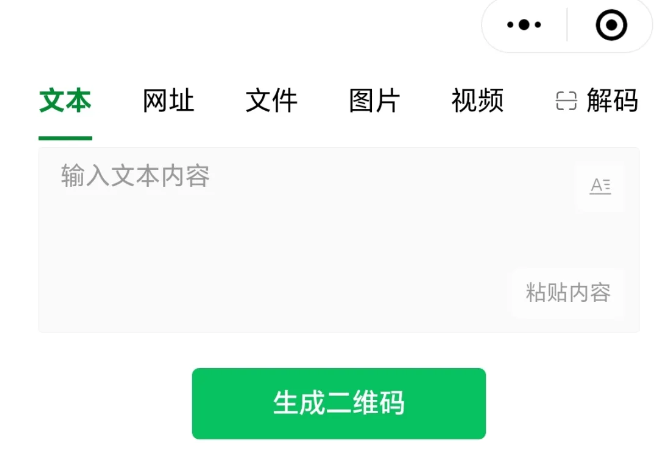Screen dimensions: 659x454
Task: Switch to the 文件 tab
Action: pyautogui.click(x=271, y=101)
